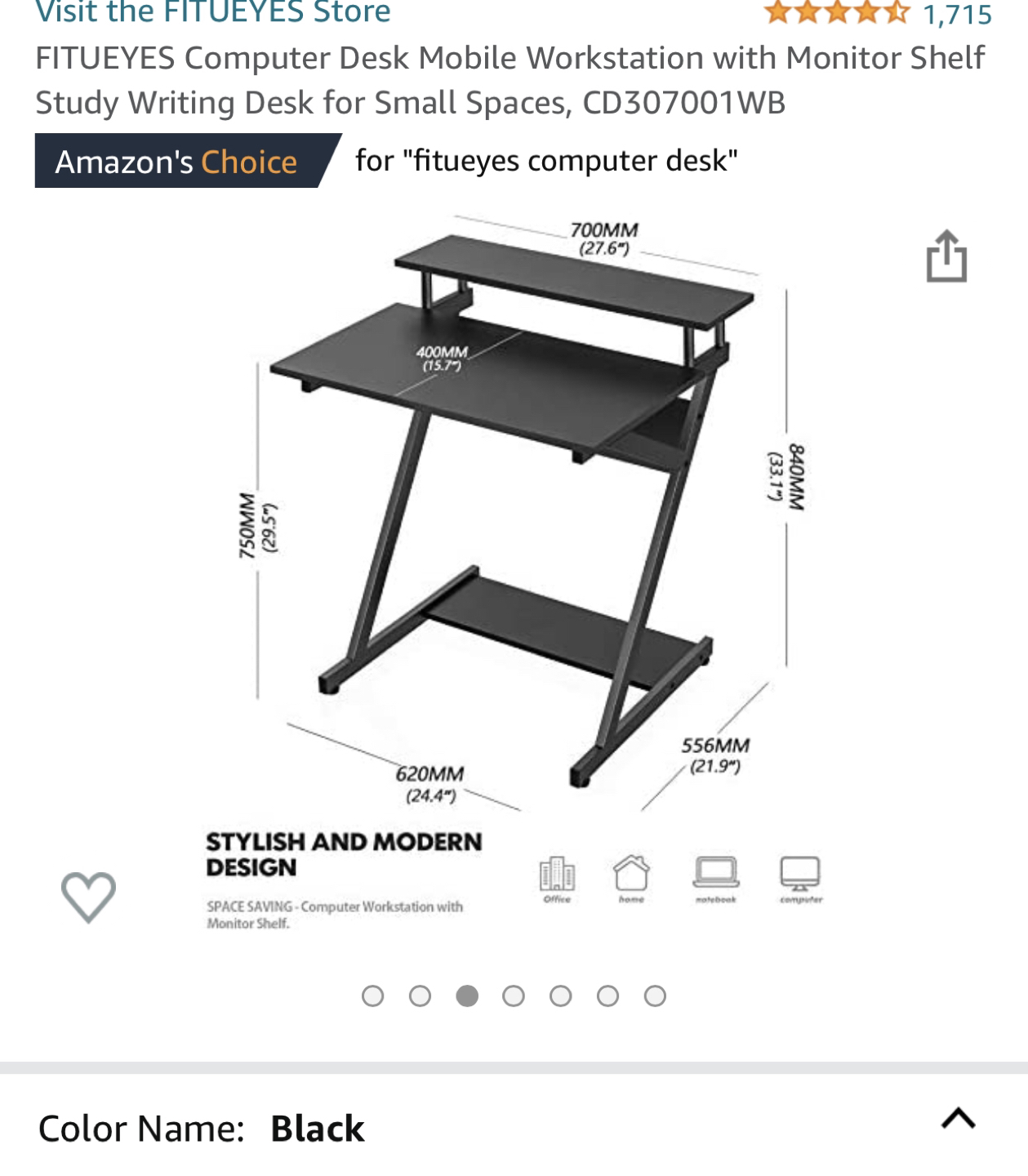
Task: Visit the FITUEYES Store link
Action: click(213, 11)
